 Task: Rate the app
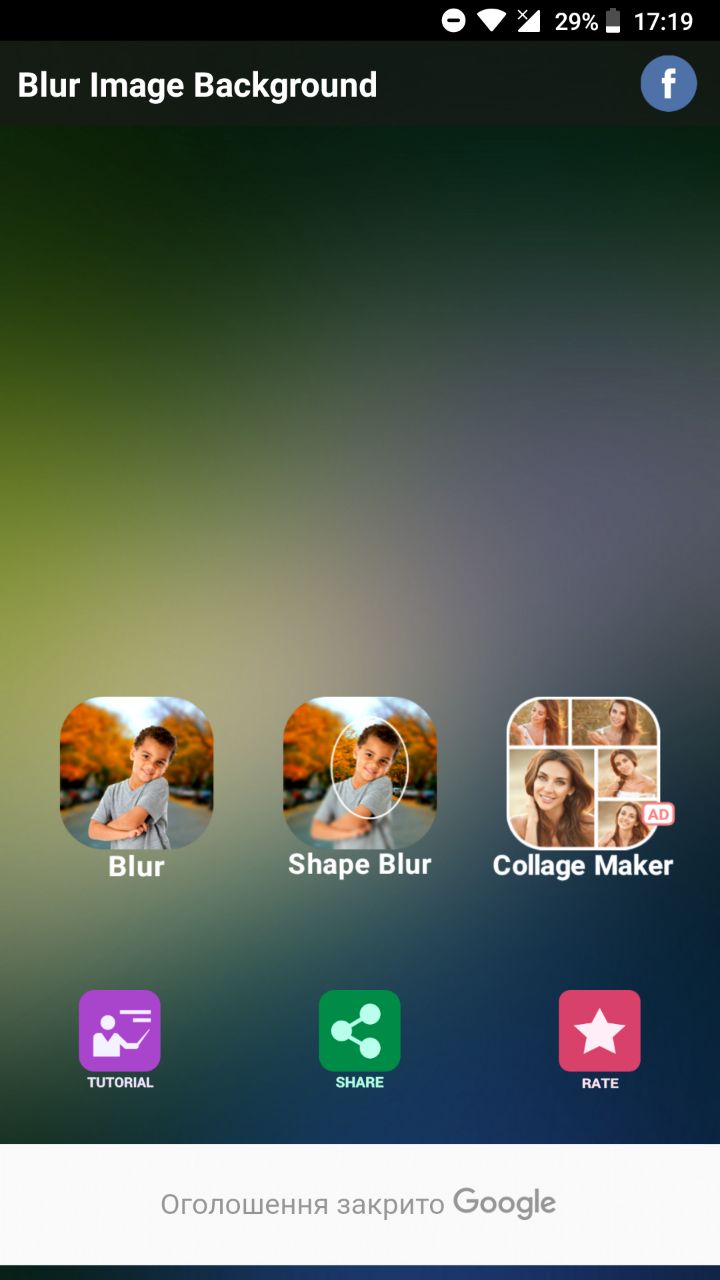pos(600,1032)
